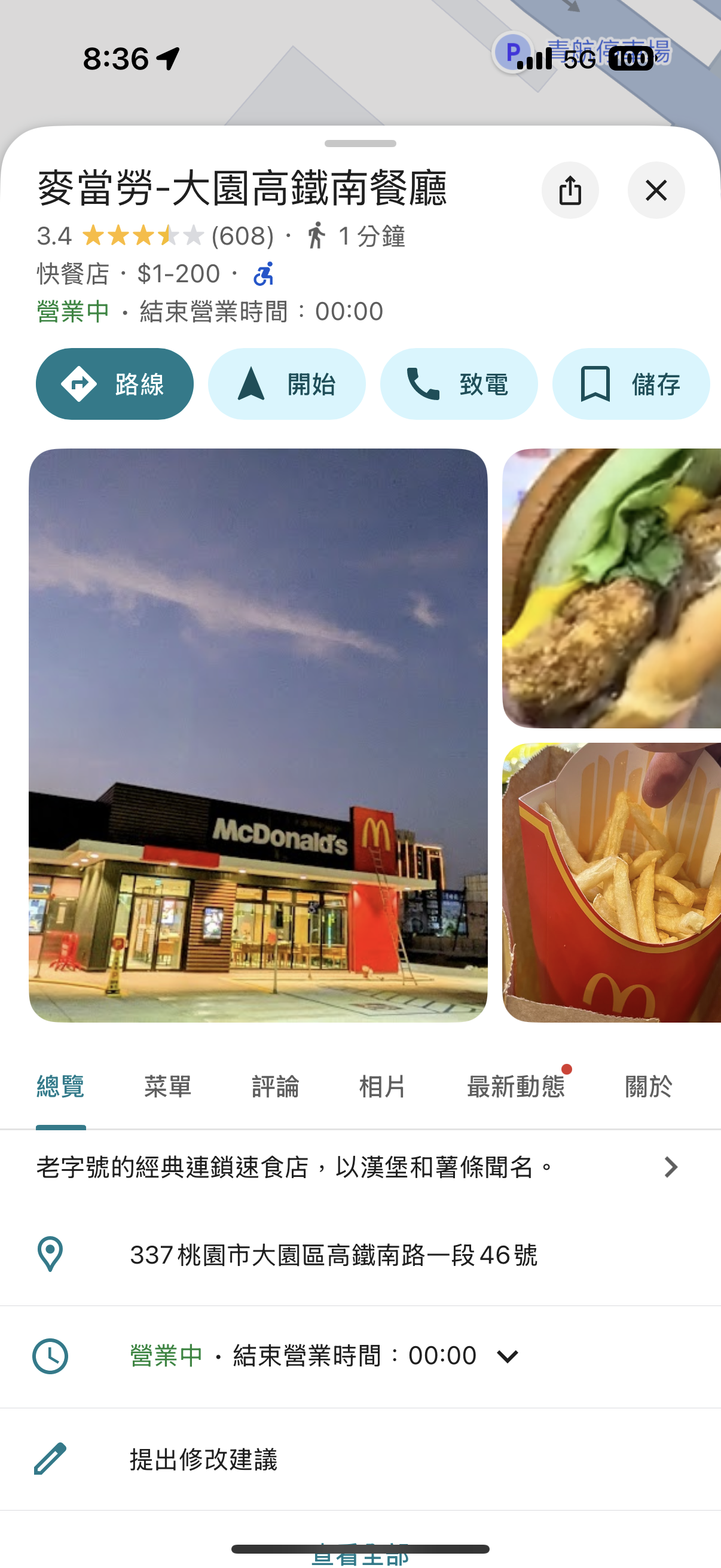Open the french fries photo
Screen dimensions: 721x1568
pyautogui.click(x=612, y=882)
